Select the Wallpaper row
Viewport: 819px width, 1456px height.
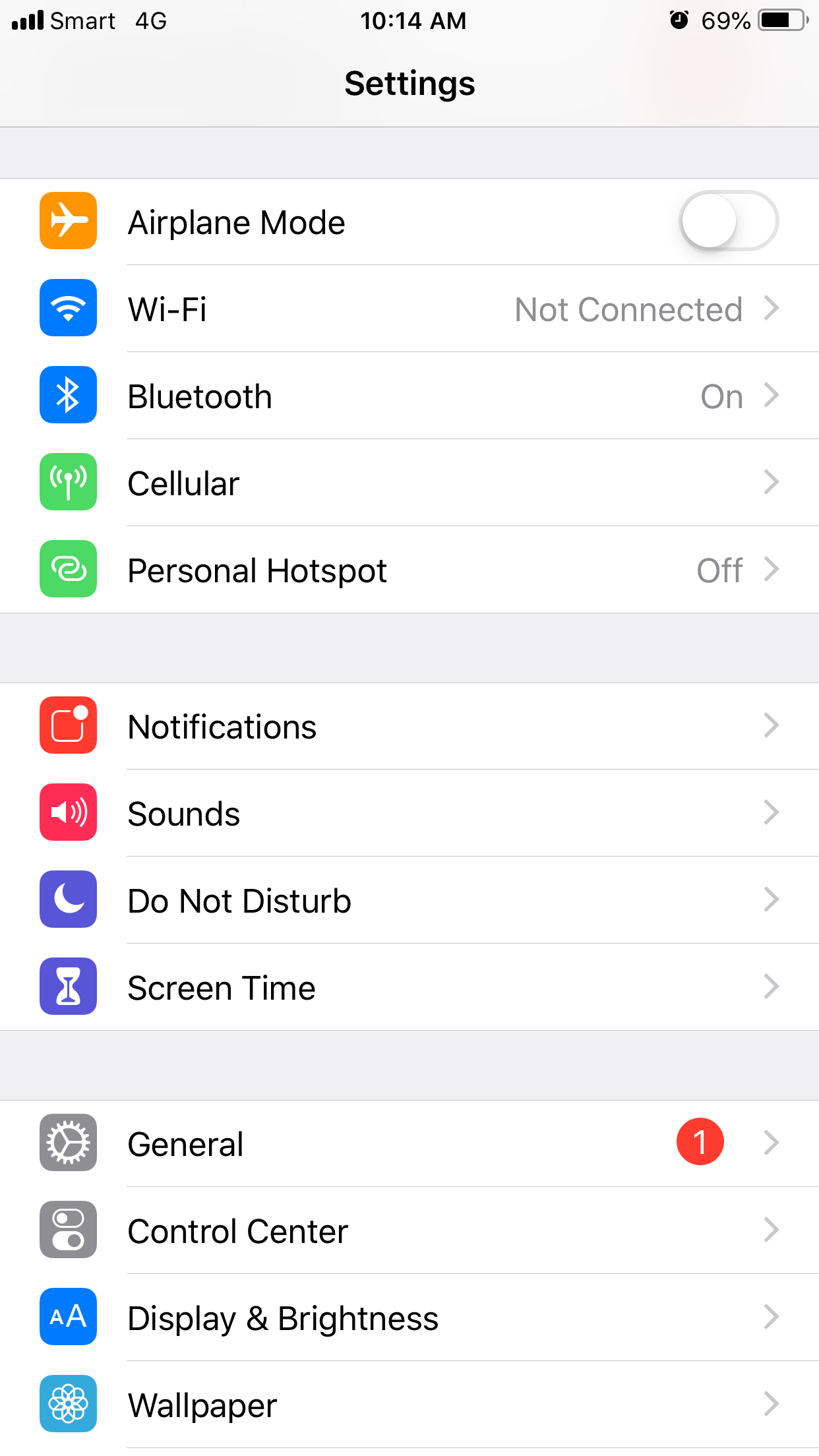point(409,1405)
